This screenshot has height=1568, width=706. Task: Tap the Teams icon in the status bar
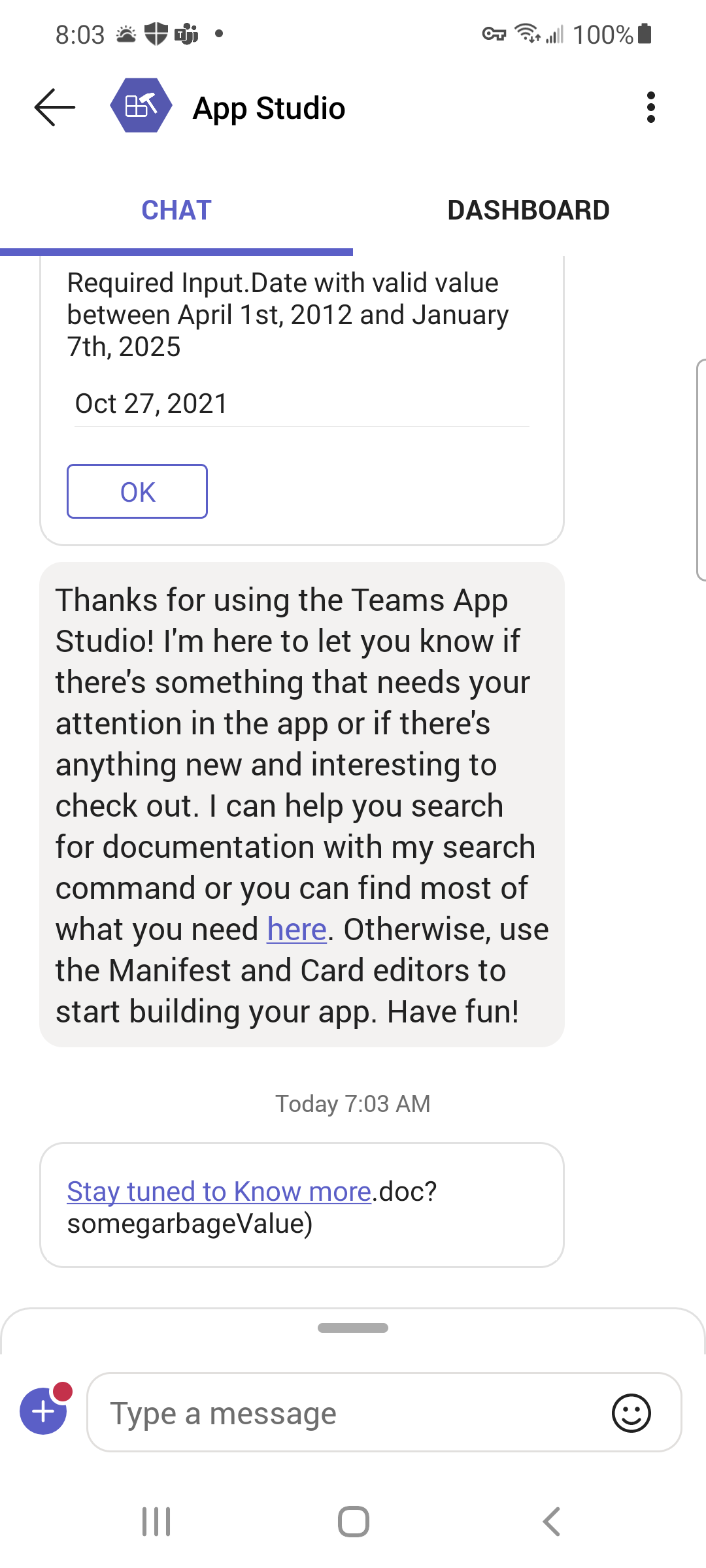186,33
